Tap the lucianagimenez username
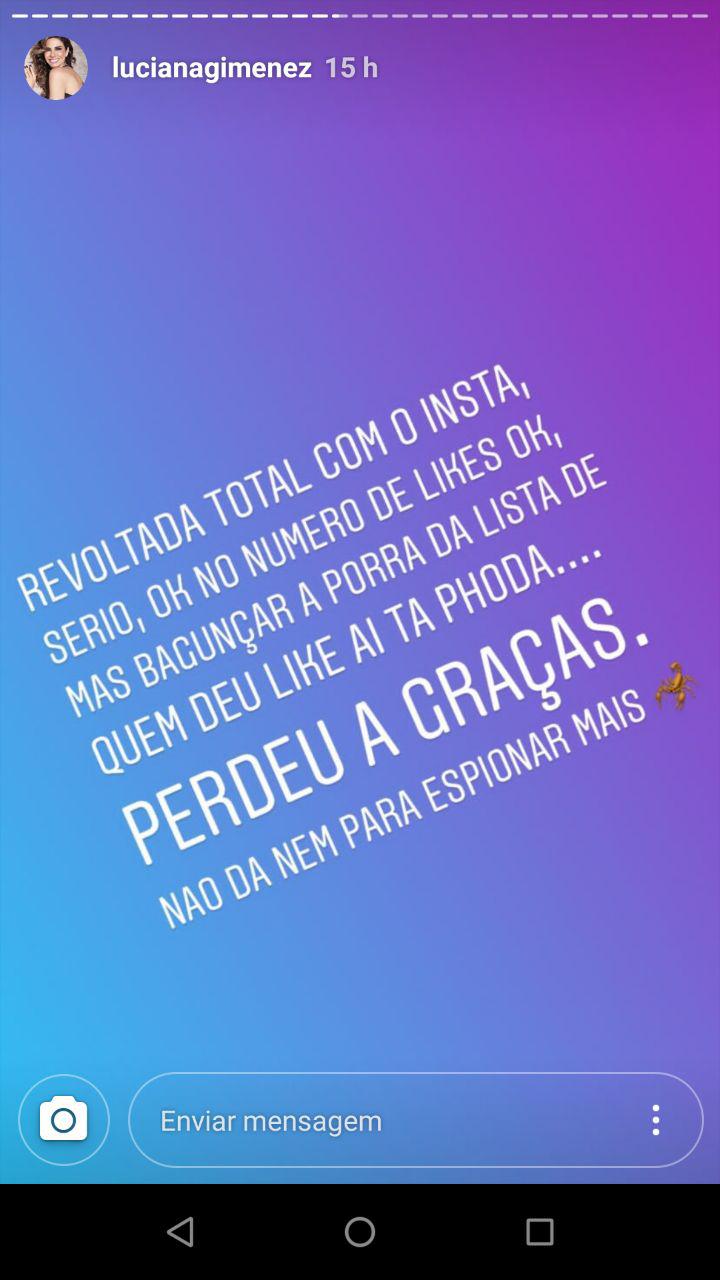Image resolution: width=720 pixels, height=1280 pixels. coord(211,68)
